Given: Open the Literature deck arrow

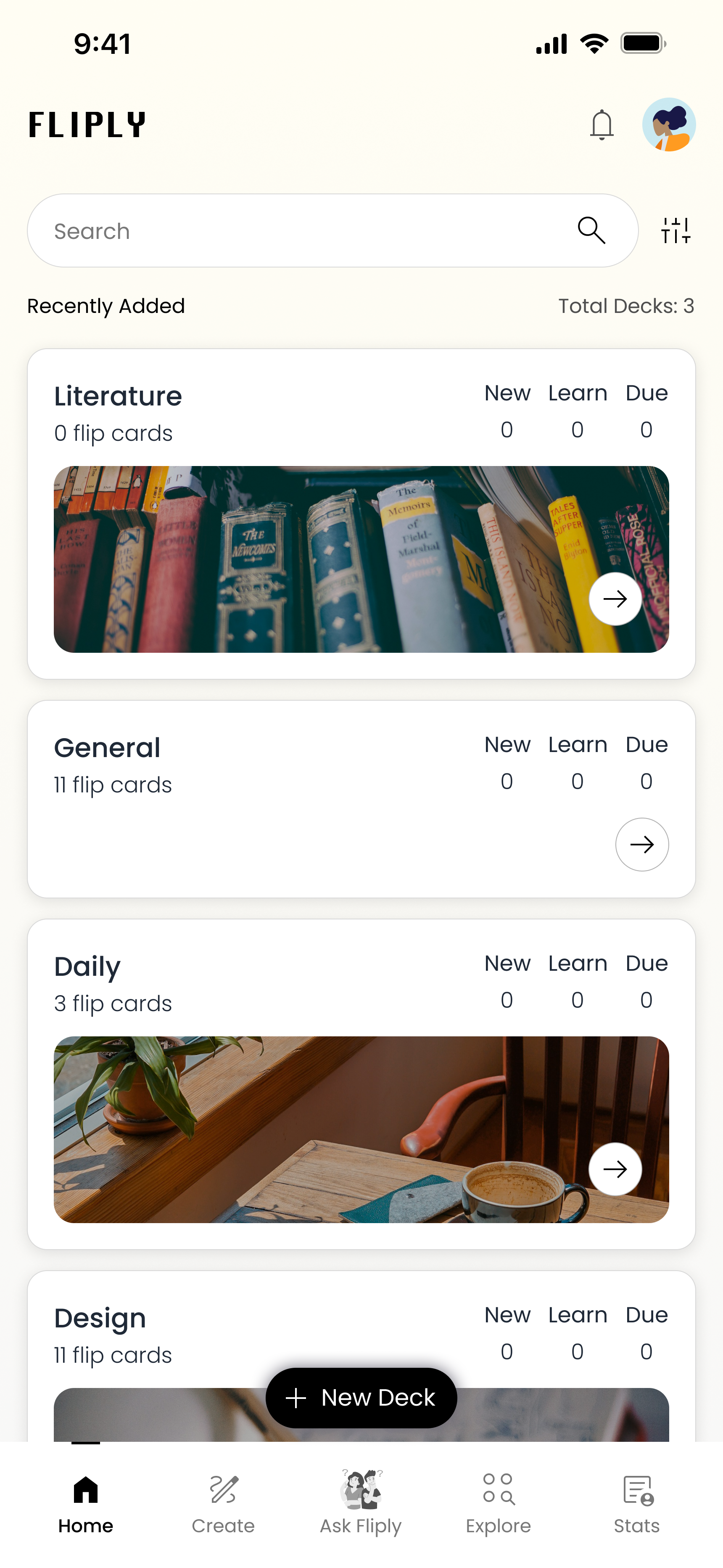Looking at the screenshot, I should click(615, 599).
